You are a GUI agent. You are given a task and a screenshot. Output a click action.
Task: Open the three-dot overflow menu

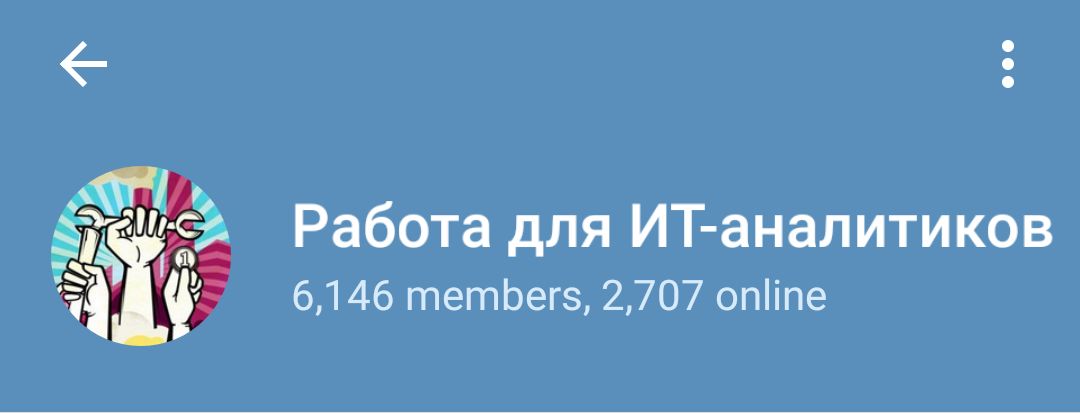[1007, 65]
